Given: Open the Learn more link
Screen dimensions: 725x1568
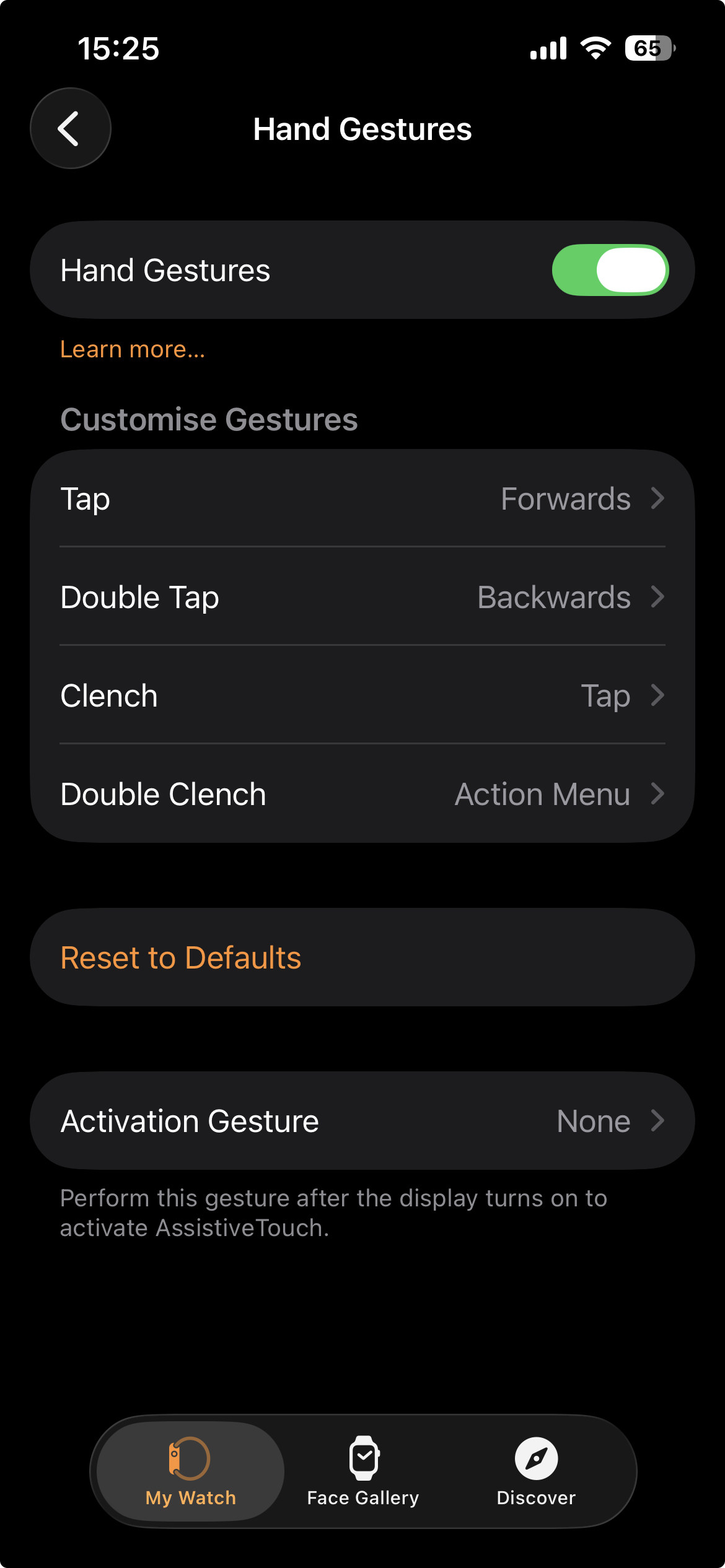Looking at the screenshot, I should [x=132, y=349].
